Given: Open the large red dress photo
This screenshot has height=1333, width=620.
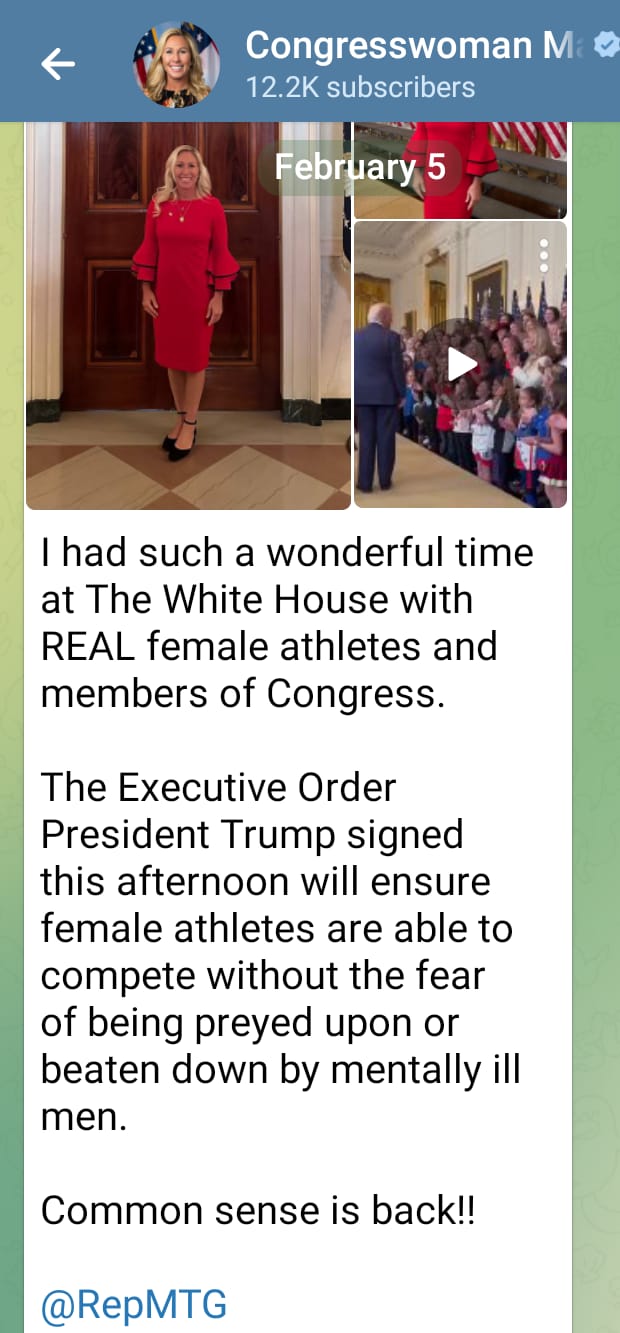Looking at the screenshot, I should (x=188, y=315).
